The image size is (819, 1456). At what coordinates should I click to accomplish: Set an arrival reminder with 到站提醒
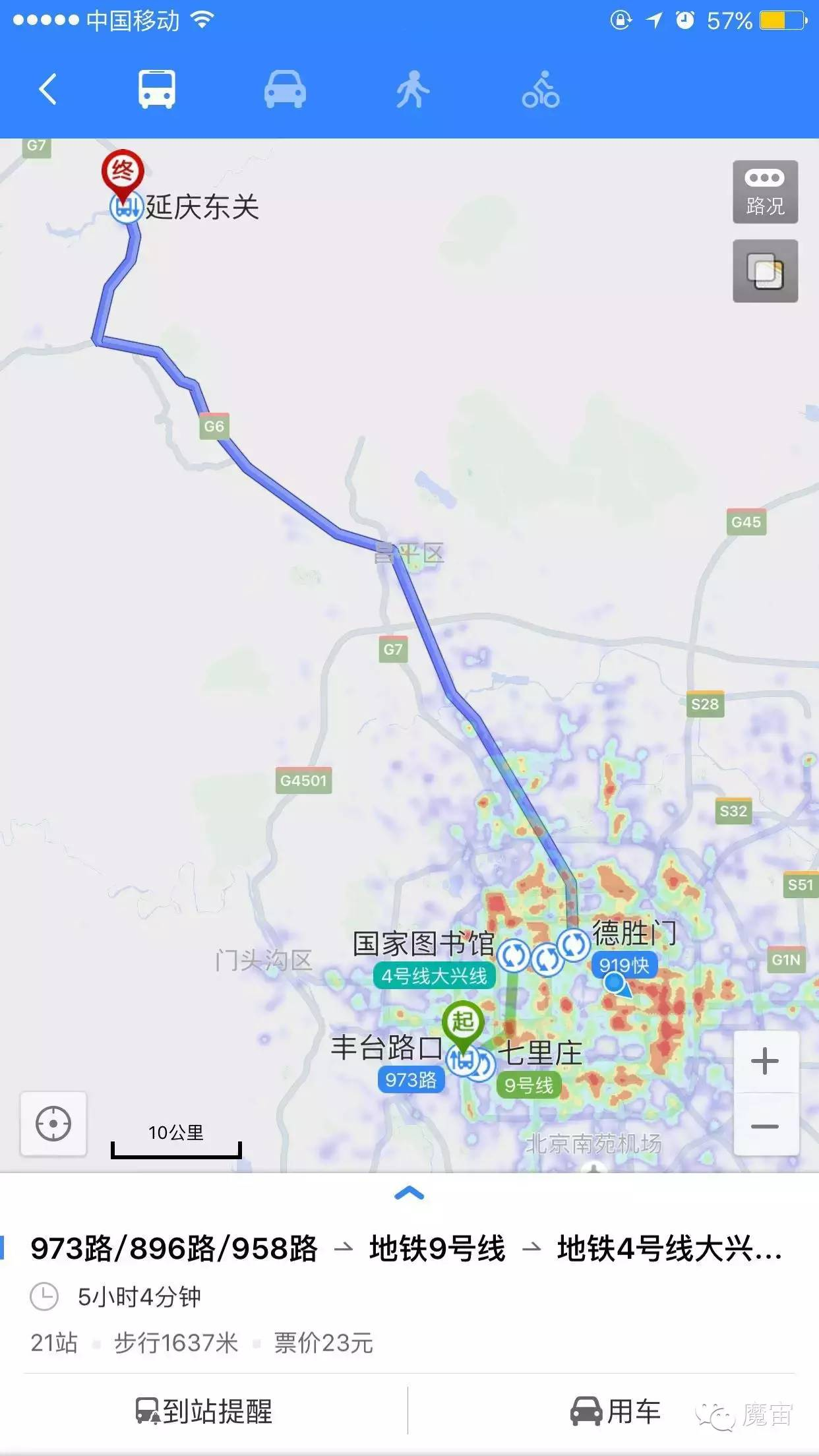204,1411
